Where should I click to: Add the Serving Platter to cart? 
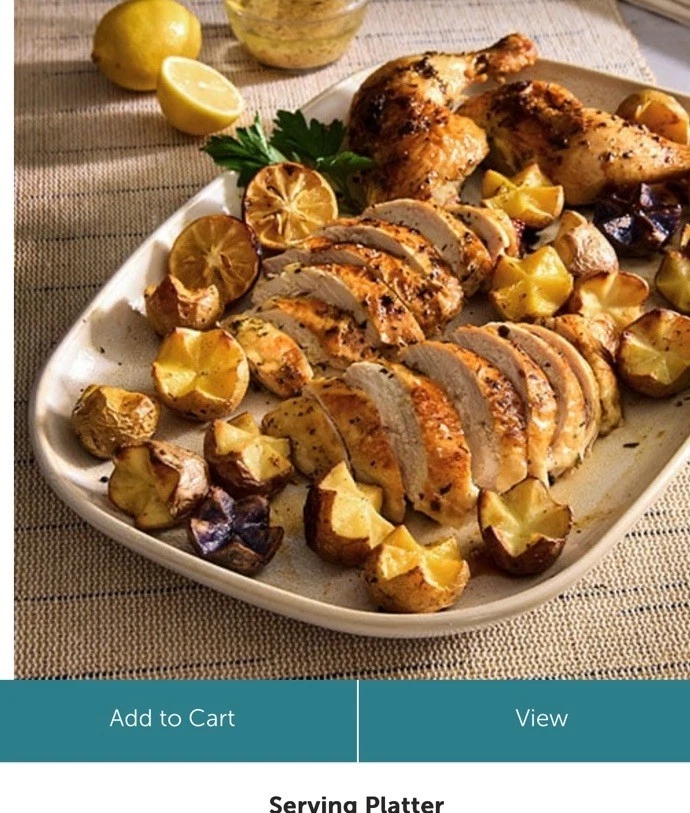coord(173,719)
